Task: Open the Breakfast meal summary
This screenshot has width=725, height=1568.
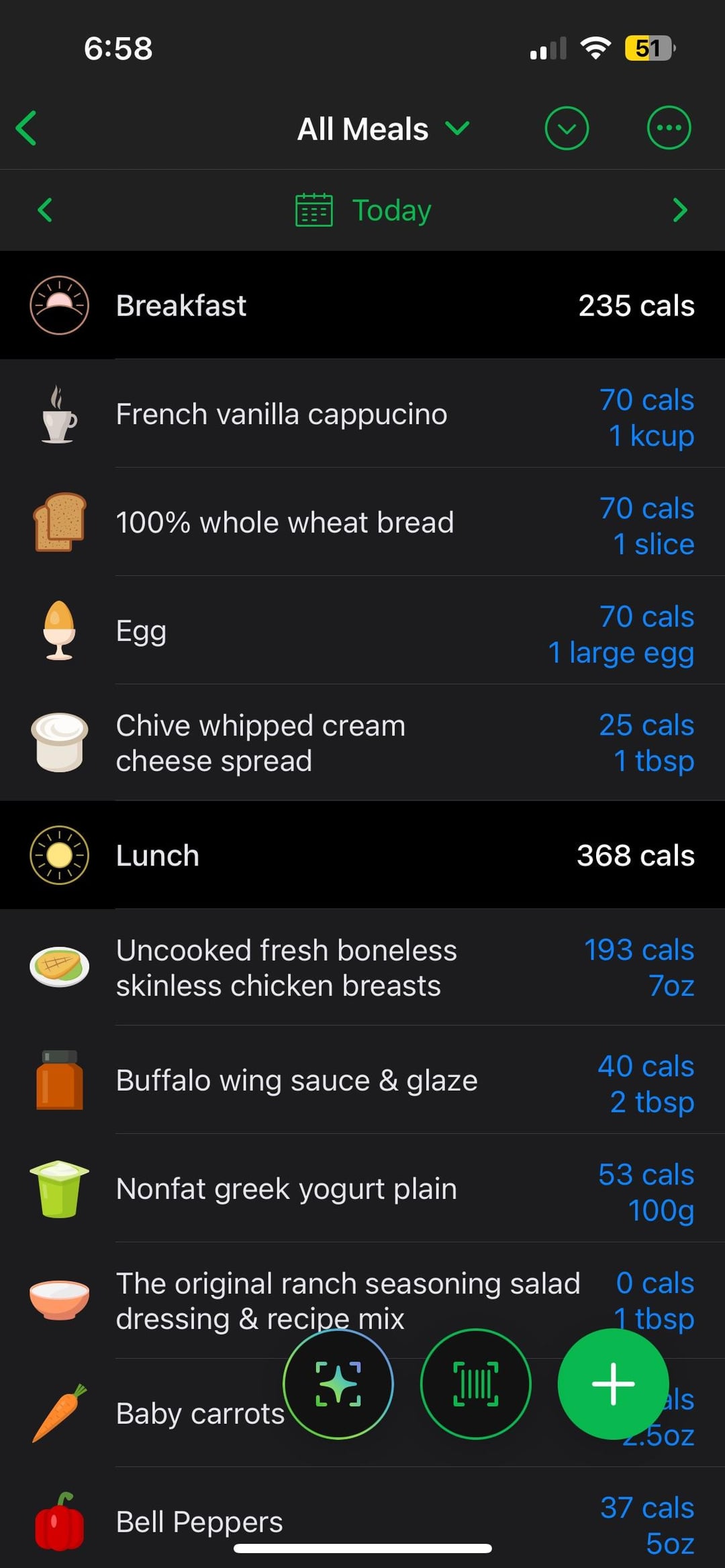Action: click(362, 305)
